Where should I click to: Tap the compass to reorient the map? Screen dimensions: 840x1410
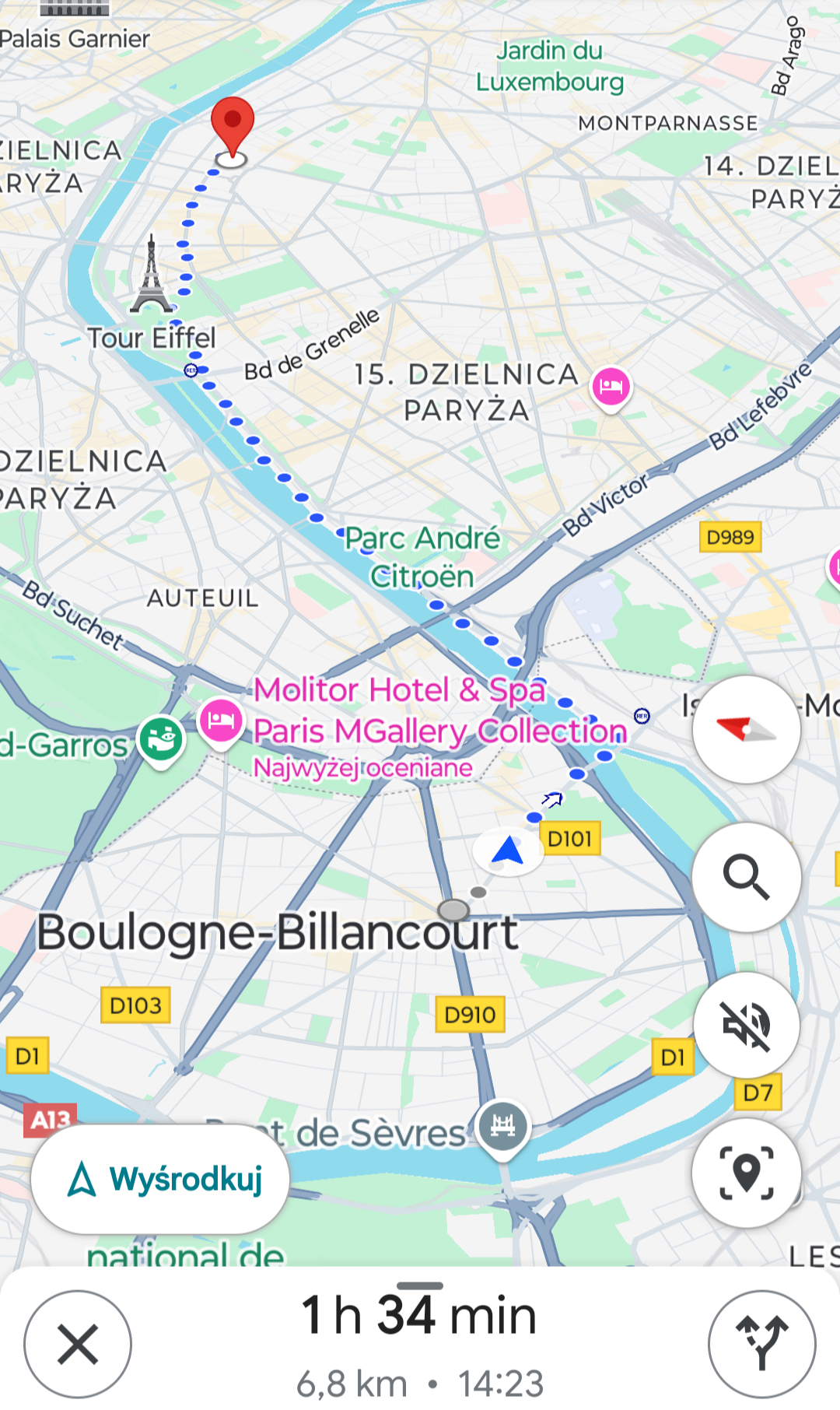pos(746,730)
